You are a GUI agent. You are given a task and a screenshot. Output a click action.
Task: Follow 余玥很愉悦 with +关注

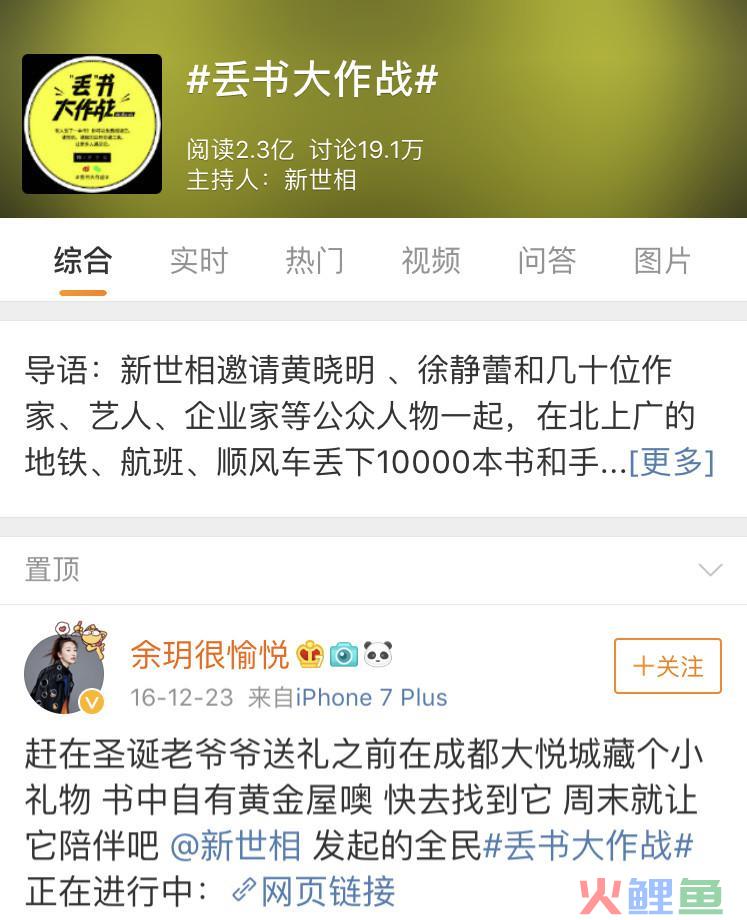(667, 666)
